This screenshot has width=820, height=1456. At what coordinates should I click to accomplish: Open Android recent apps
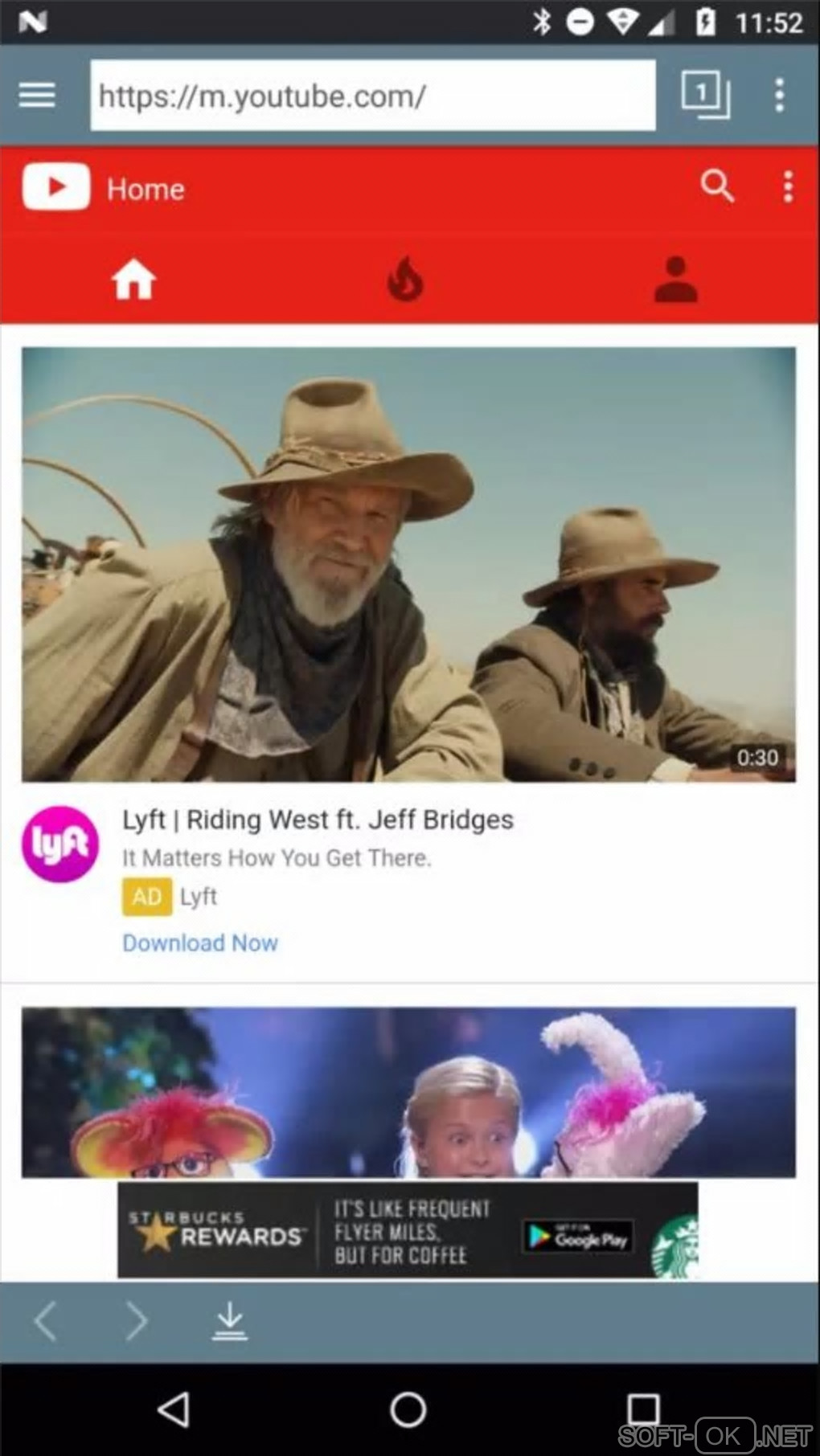point(642,1409)
